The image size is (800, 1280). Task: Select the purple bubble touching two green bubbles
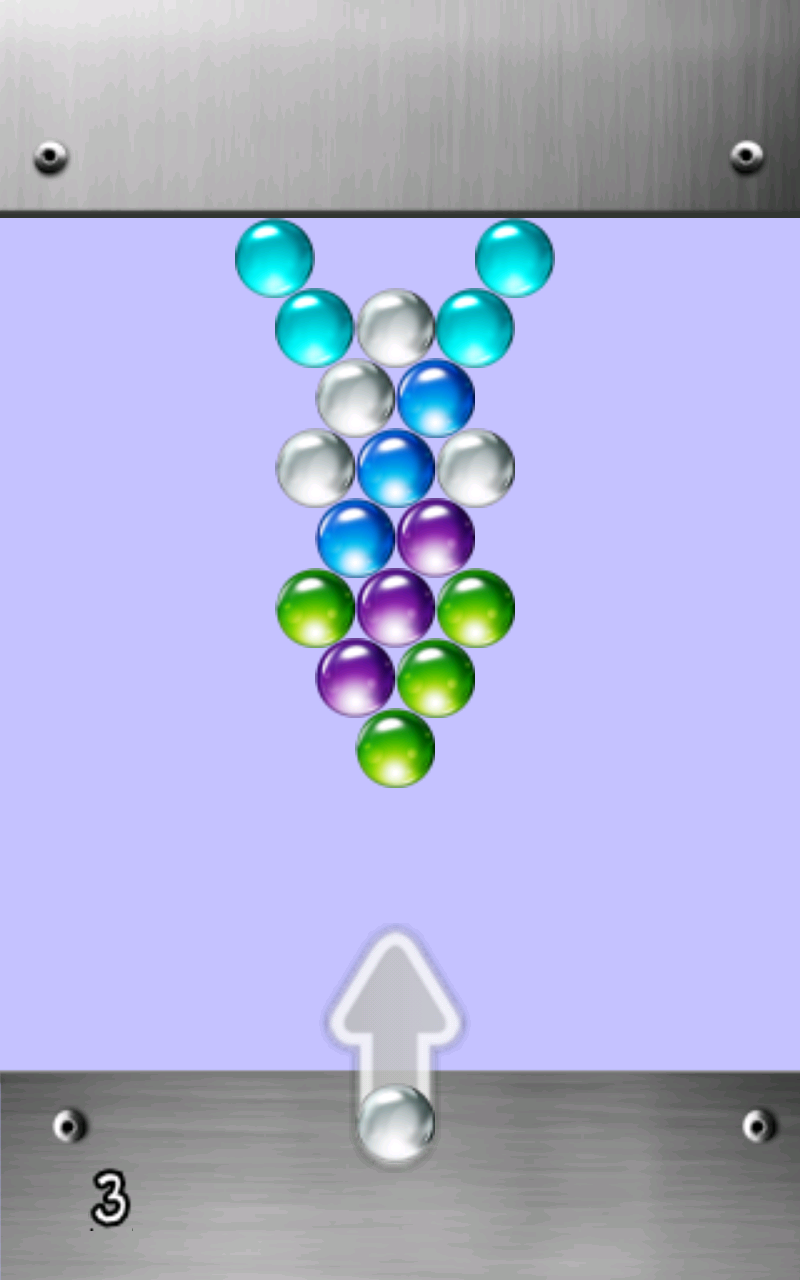coord(397,605)
